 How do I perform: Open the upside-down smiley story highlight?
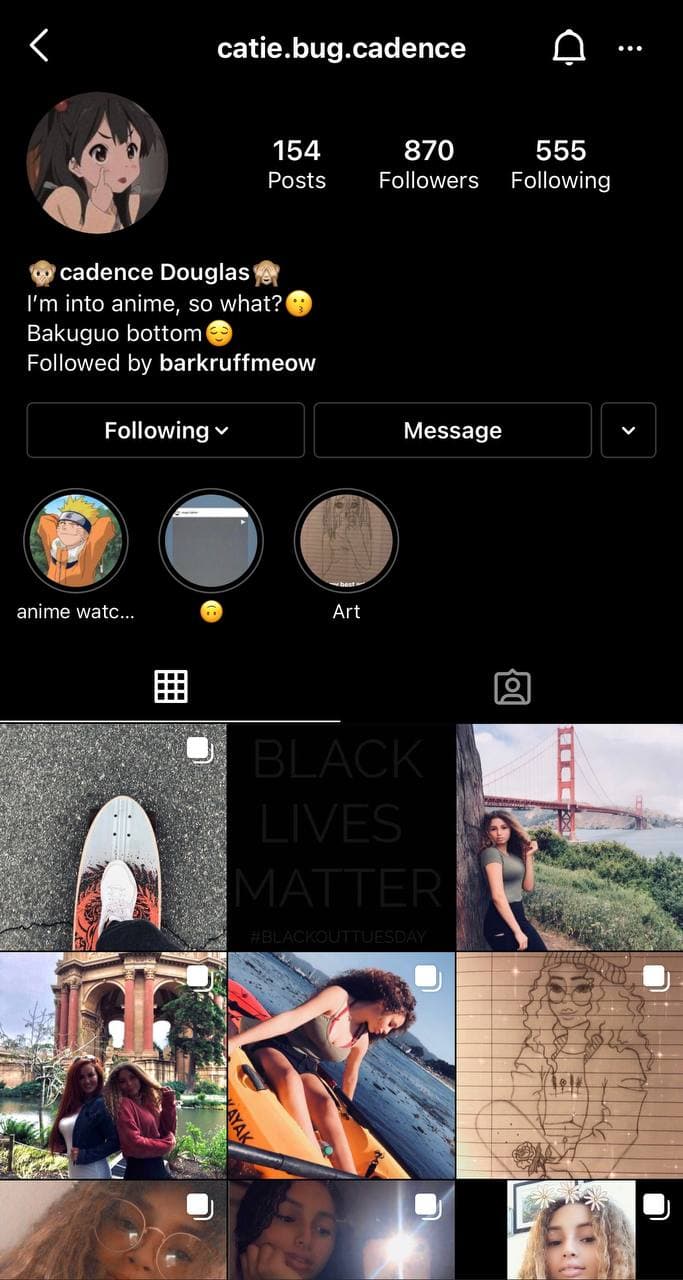211,541
